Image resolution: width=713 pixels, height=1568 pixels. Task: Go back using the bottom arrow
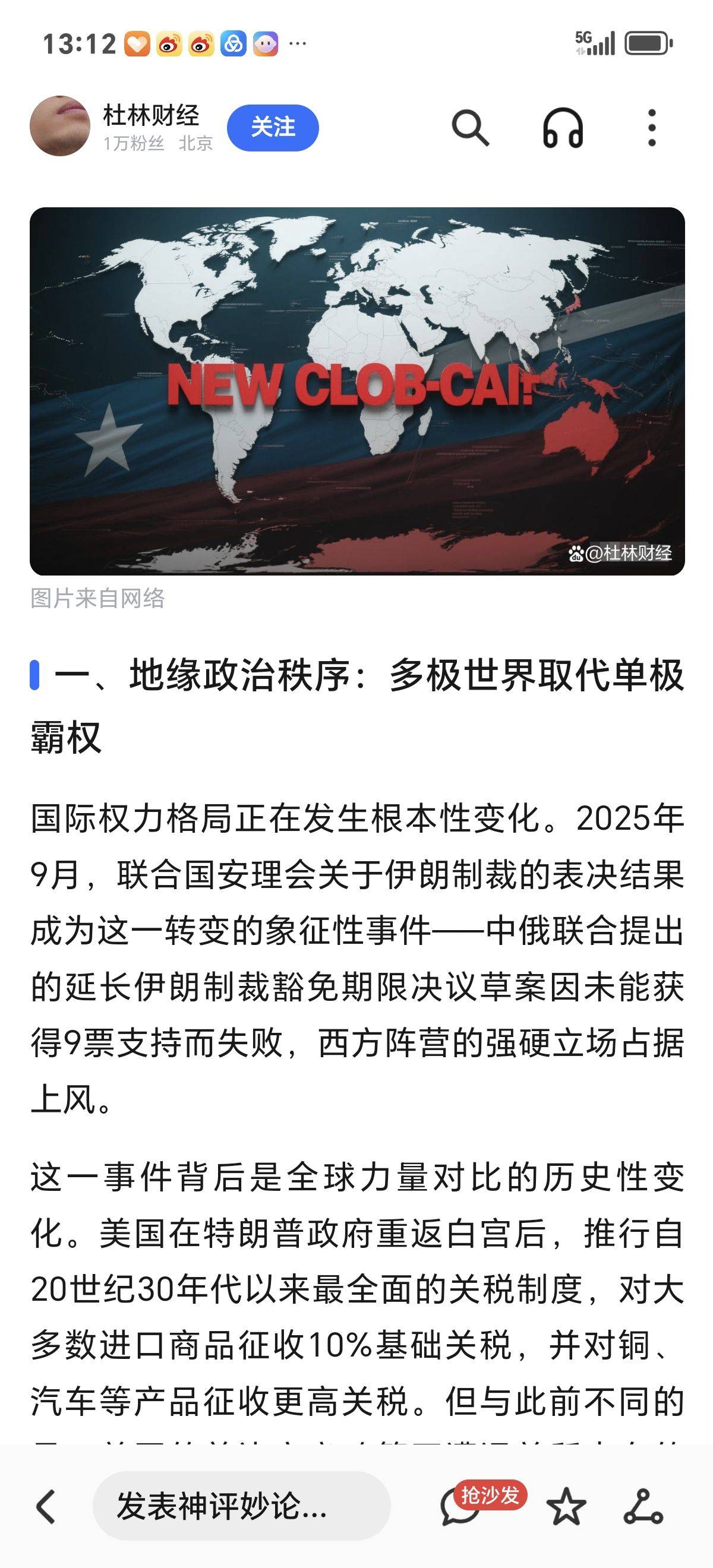point(46,1506)
